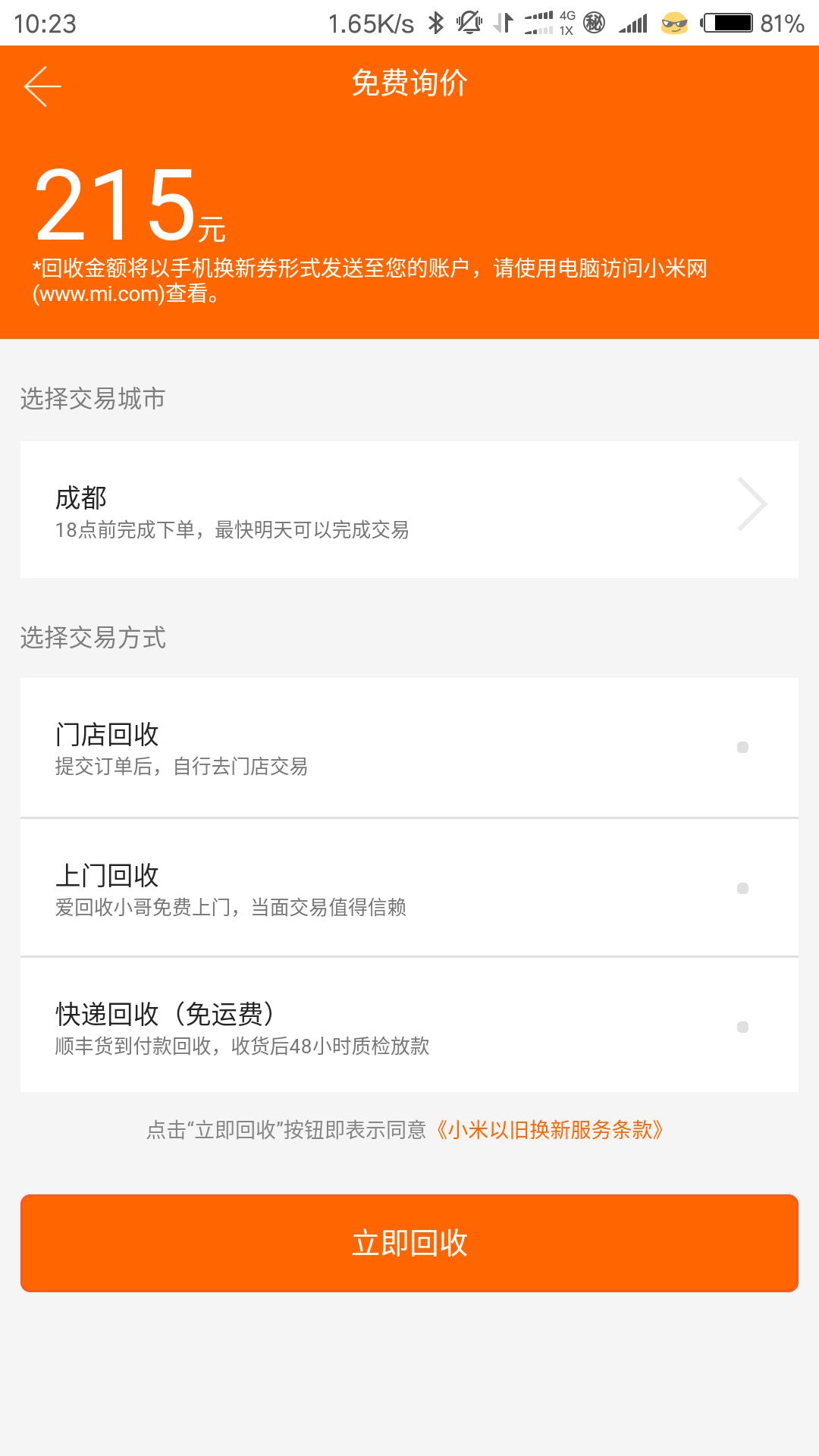Screen dimensions: 819x1456
Task: Open 《小米以旧换新服务条款》 terms link
Action: pyautogui.click(x=551, y=1128)
